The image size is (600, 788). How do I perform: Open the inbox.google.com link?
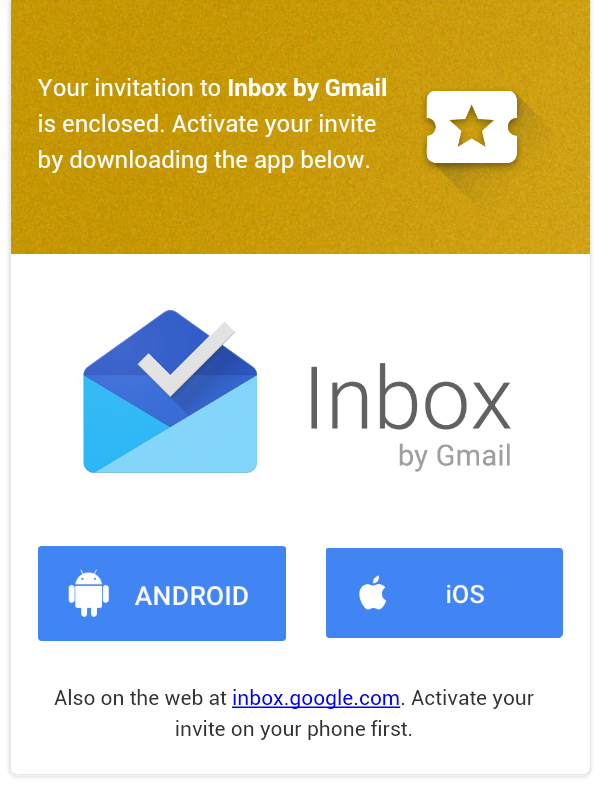click(316, 698)
